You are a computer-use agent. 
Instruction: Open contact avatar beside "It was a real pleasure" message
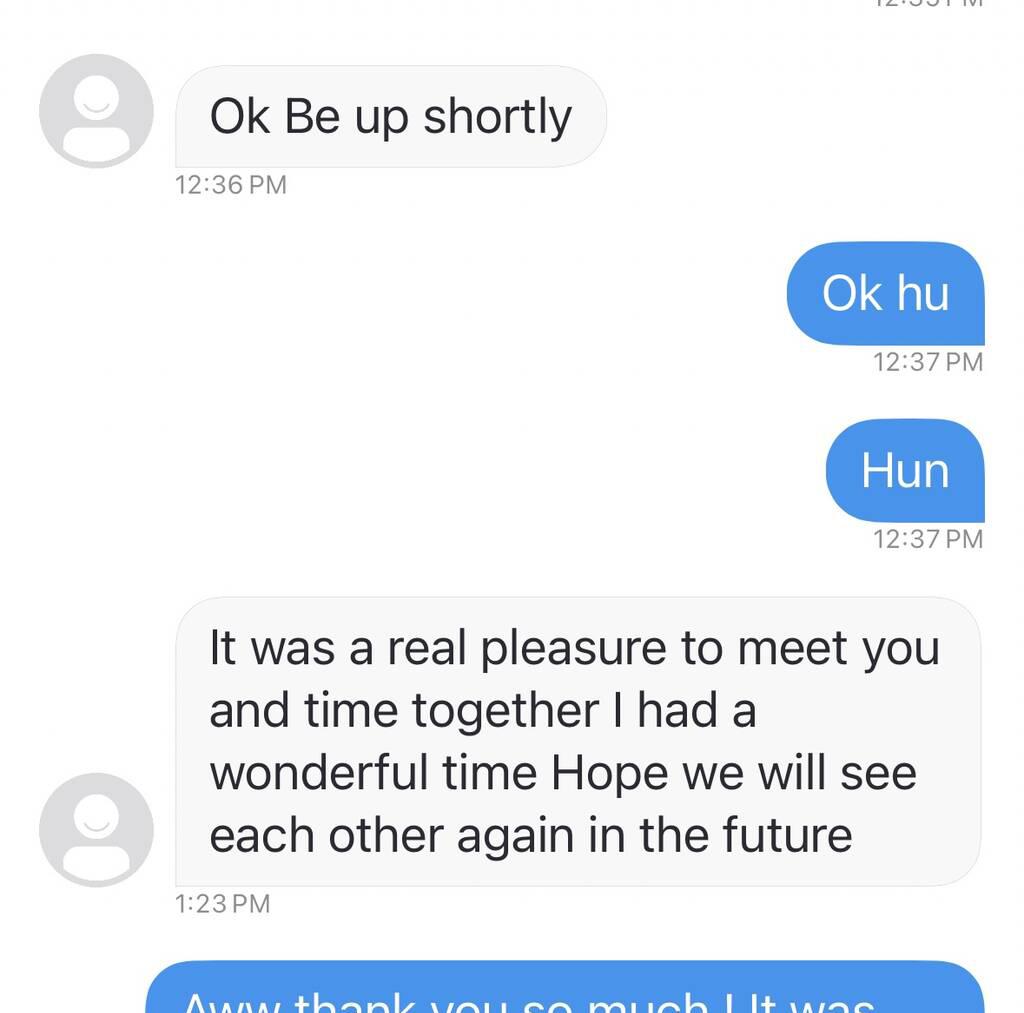click(x=96, y=829)
